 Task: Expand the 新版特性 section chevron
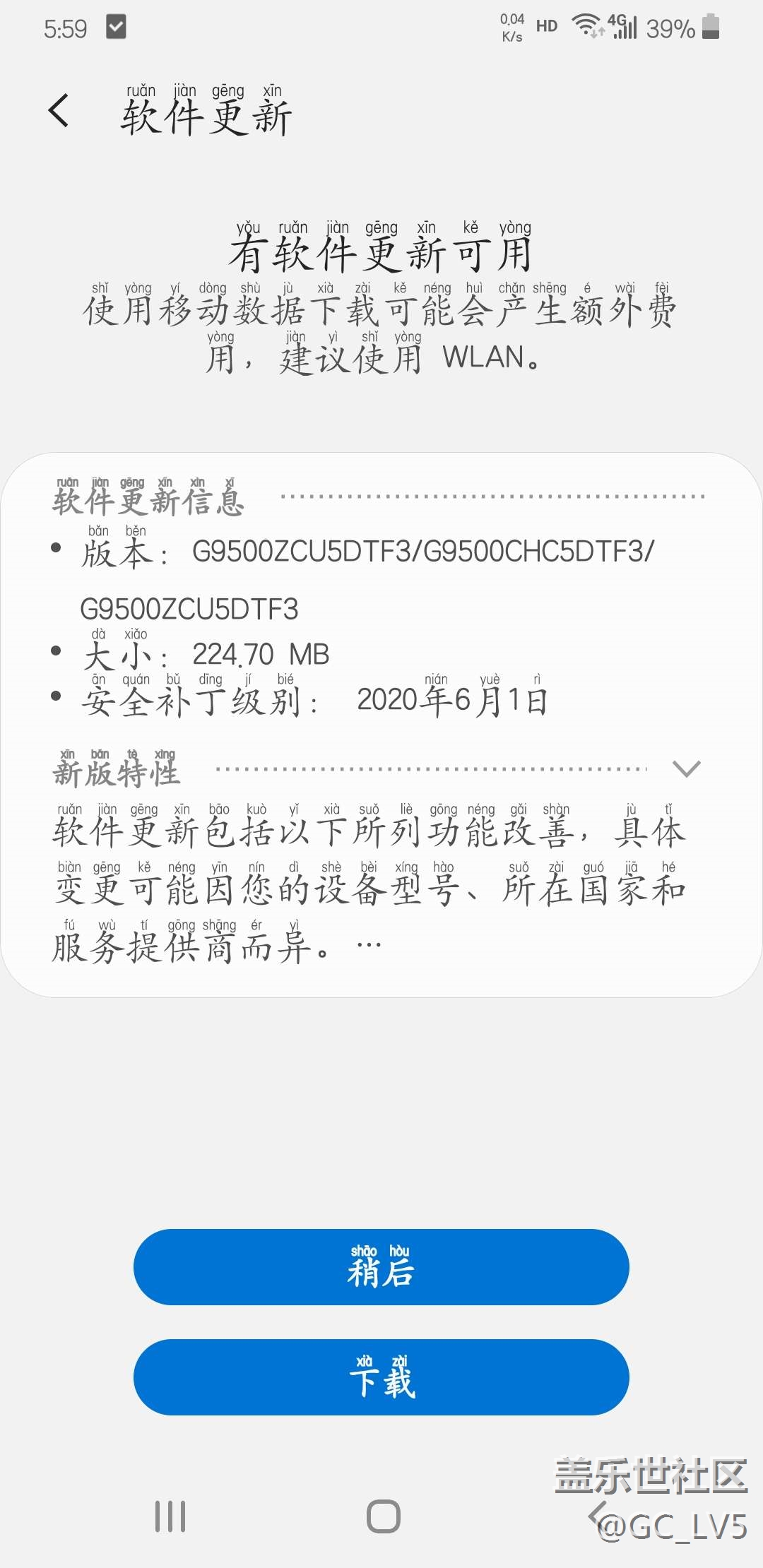pyautogui.click(x=686, y=768)
